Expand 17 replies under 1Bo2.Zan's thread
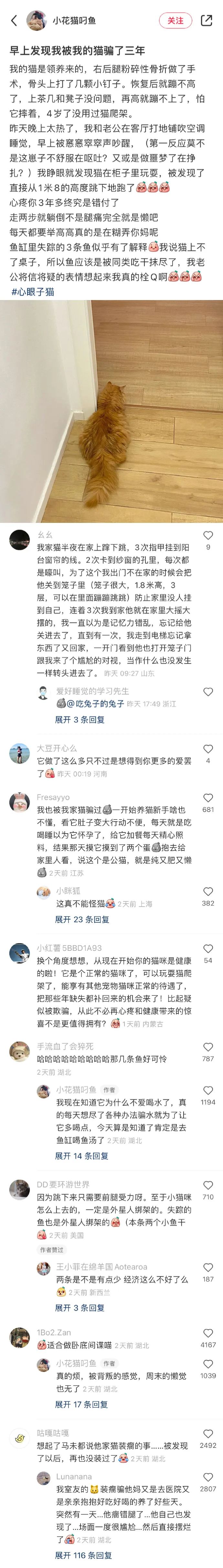 click(82, 1404)
